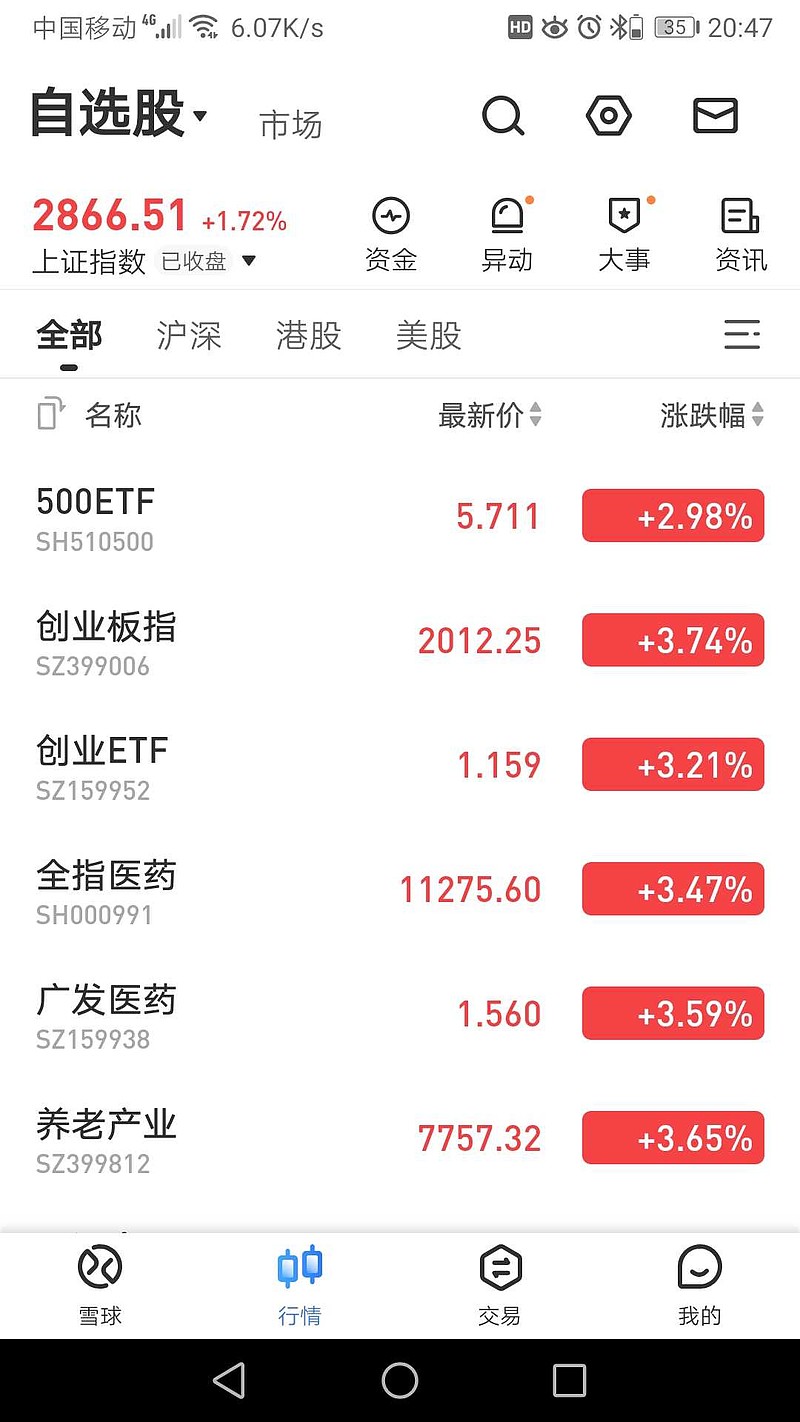Switch to the 交易 tab
This screenshot has width=800, height=1422.
[499, 1286]
